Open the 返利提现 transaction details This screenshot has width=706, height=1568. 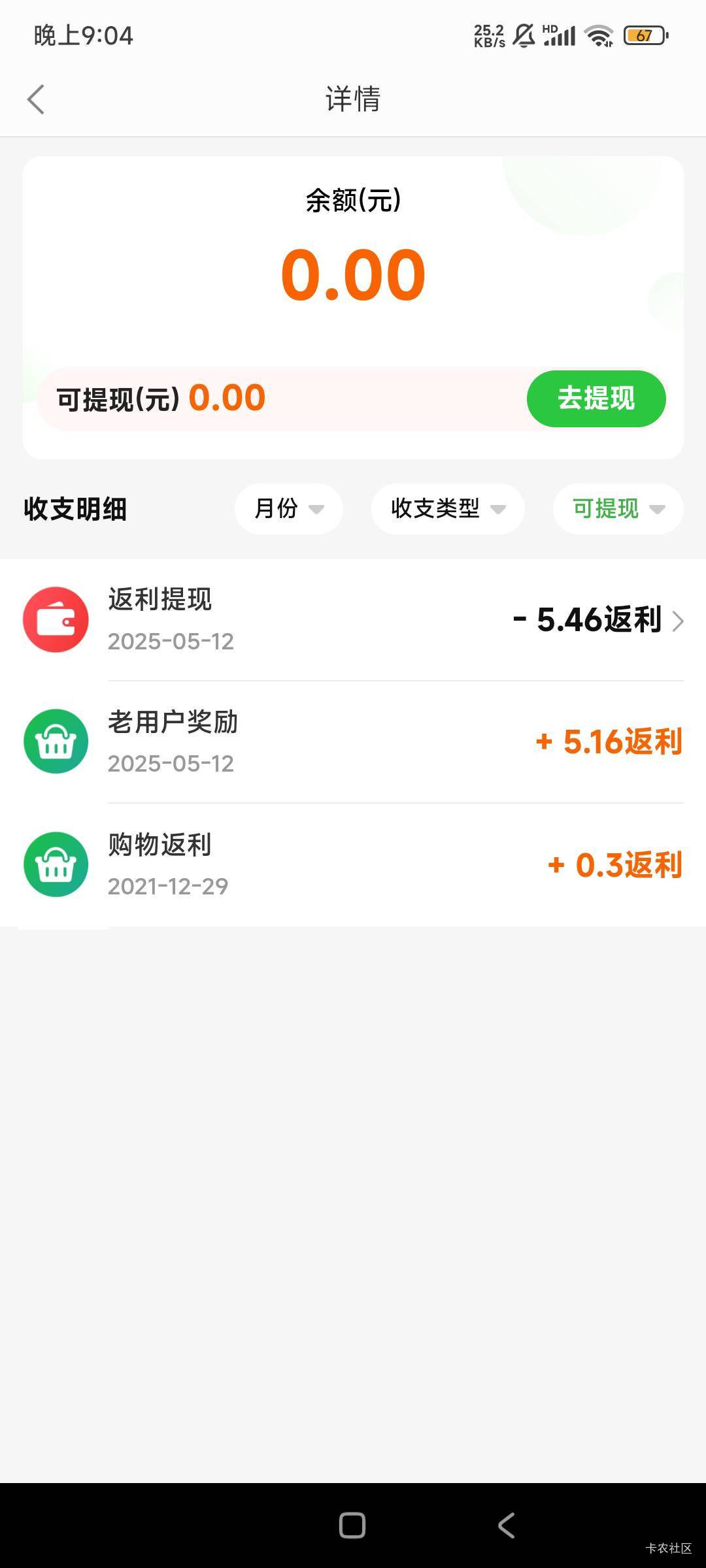point(353,620)
